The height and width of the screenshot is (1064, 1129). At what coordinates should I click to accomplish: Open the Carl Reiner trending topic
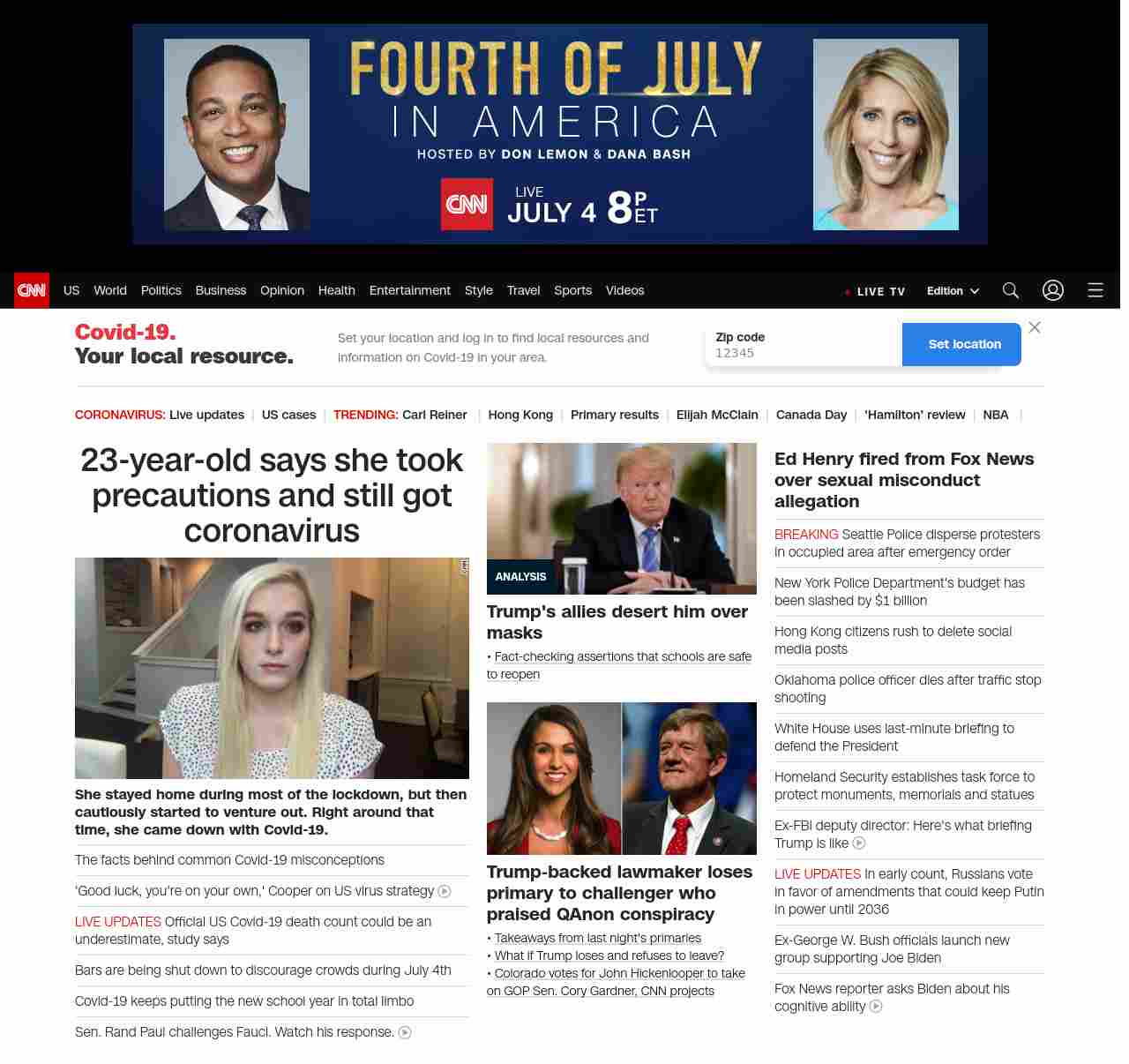click(434, 415)
